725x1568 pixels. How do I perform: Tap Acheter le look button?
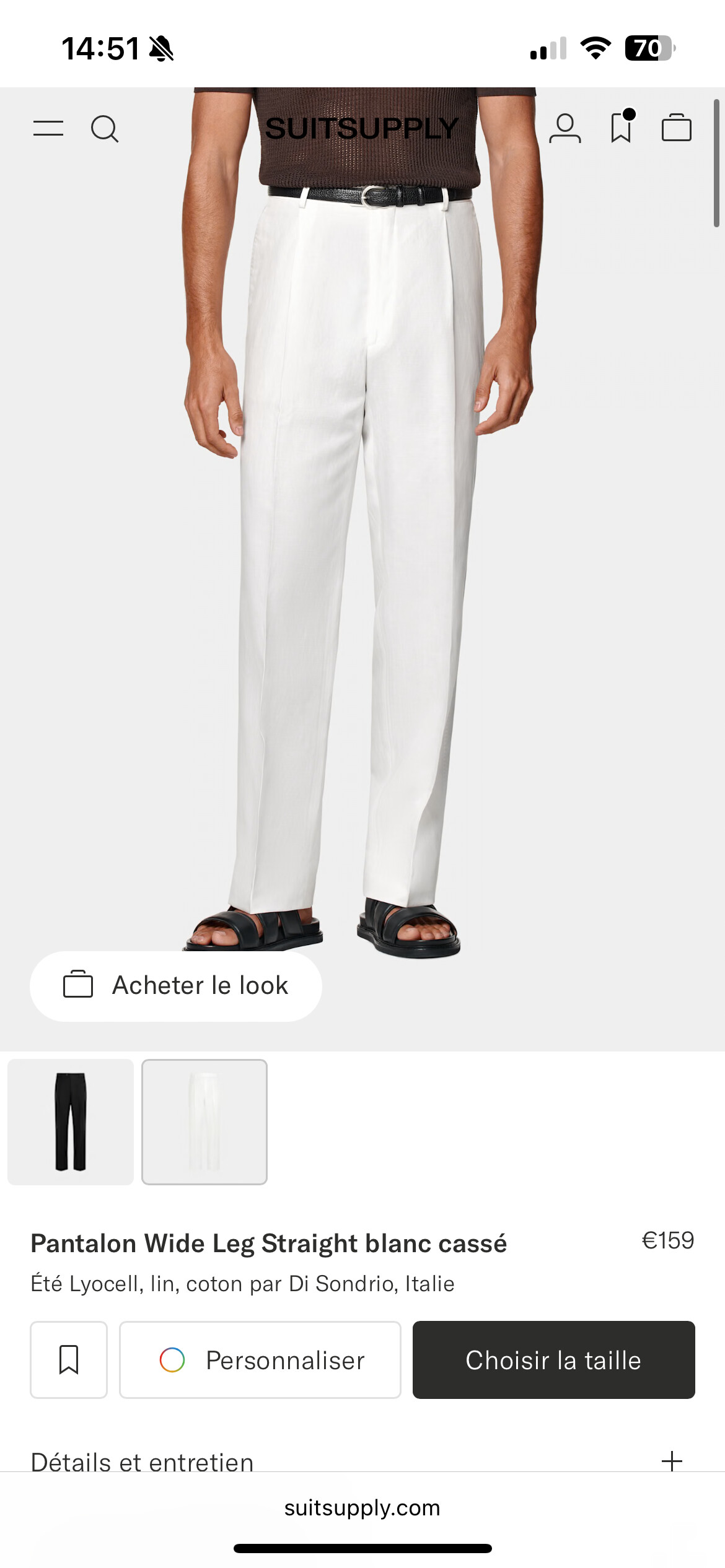(x=176, y=986)
